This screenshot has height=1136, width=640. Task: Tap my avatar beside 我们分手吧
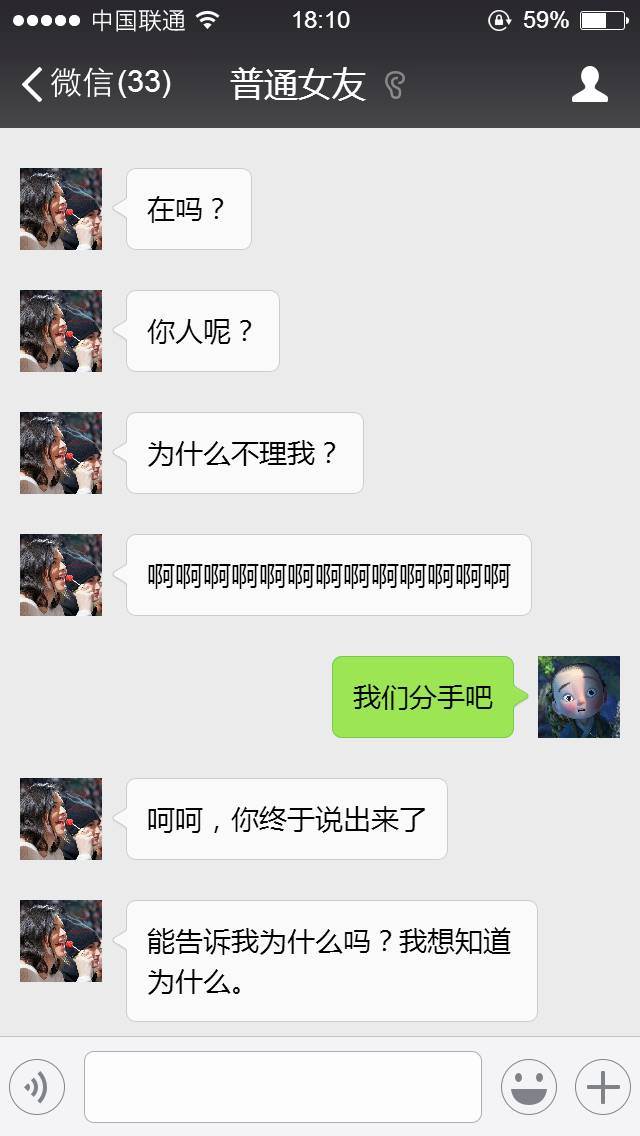pyautogui.click(x=578, y=697)
